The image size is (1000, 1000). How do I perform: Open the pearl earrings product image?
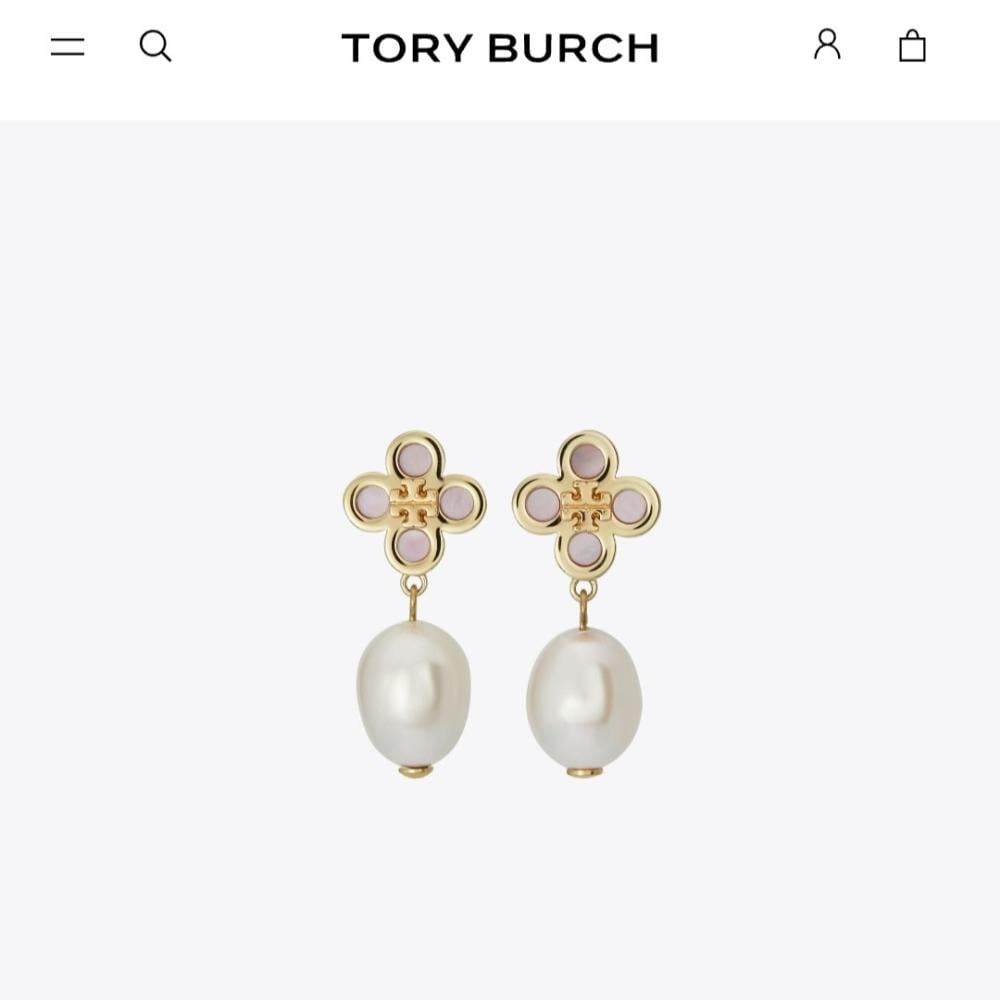[x=501, y=605]
